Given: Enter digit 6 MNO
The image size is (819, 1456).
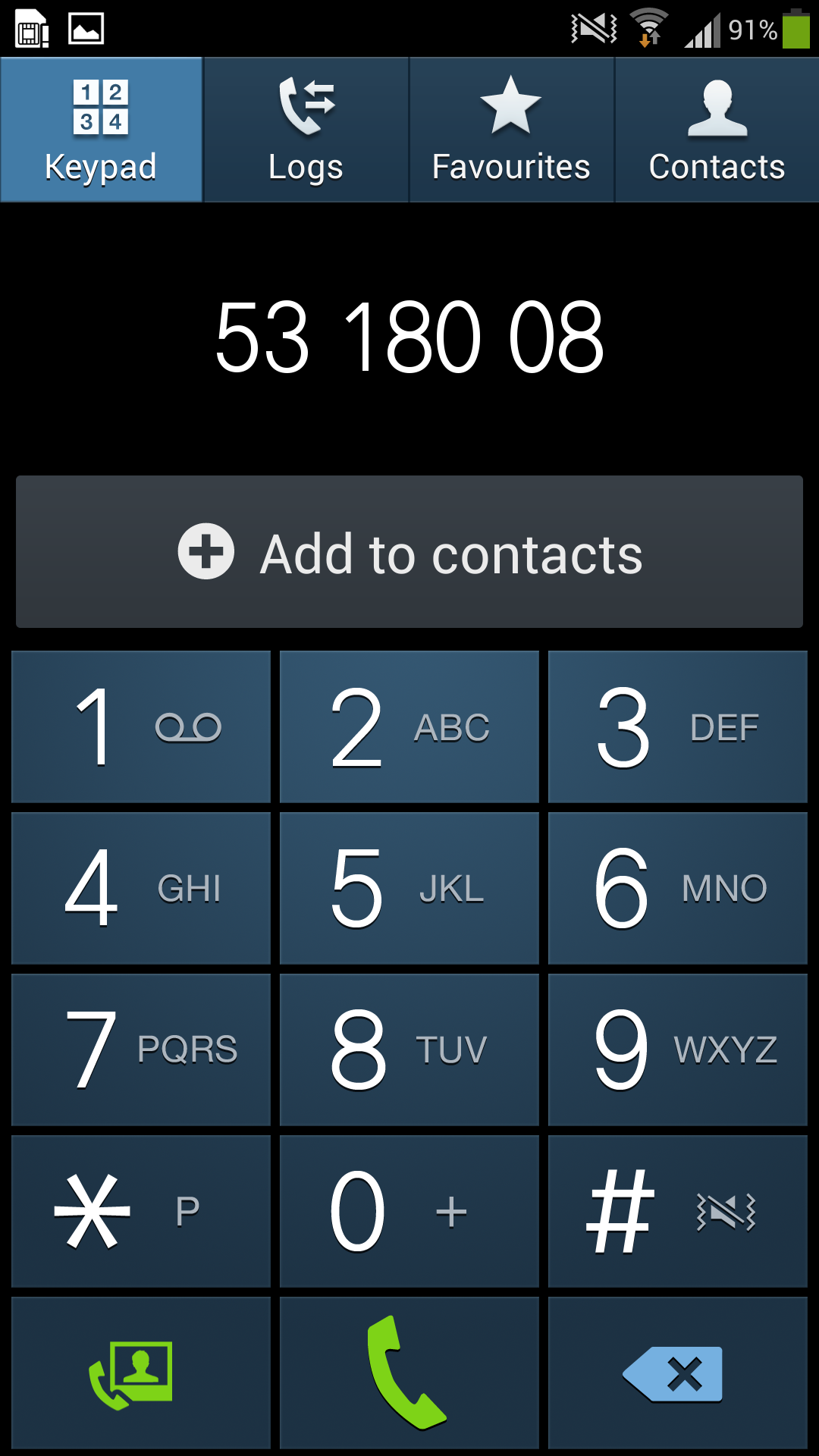Looking at the screenshot, I should (x=677, y=888).
